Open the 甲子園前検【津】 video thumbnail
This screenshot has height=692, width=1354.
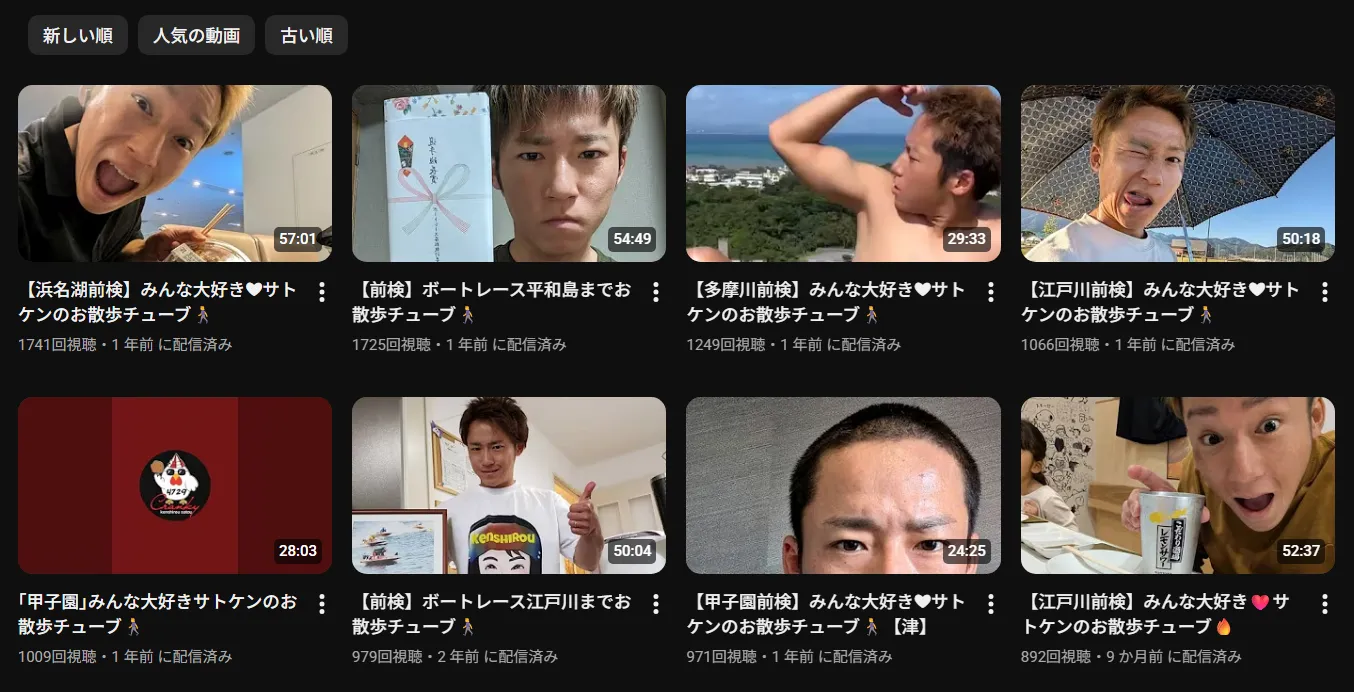(x=843, y=485)
